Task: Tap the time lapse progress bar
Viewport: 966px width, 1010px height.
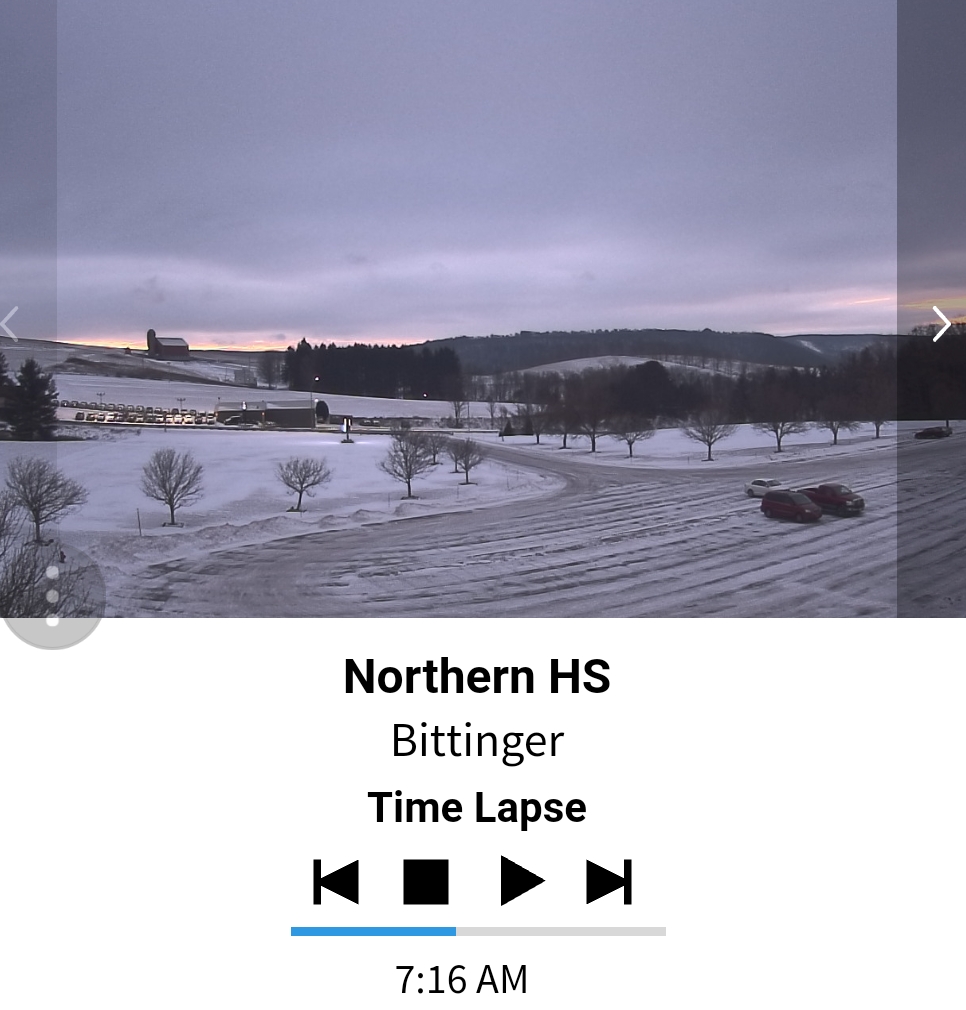Action: point(478,931)
